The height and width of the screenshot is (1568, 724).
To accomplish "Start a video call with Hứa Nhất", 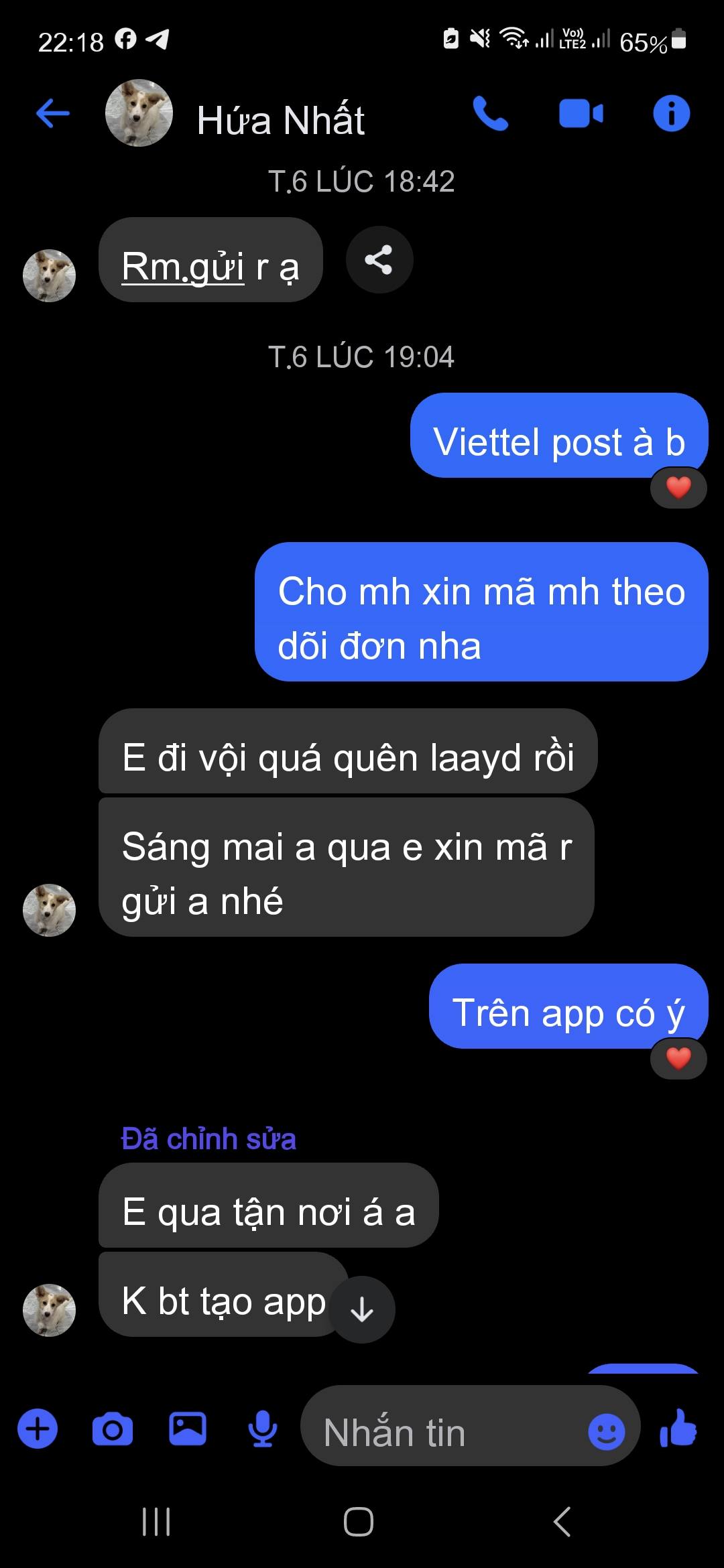I will (581, 113).
